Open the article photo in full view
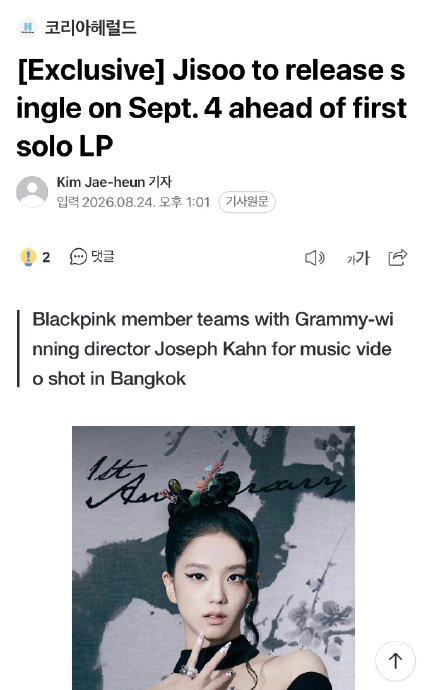426x690 pixels. coord(213,558)
